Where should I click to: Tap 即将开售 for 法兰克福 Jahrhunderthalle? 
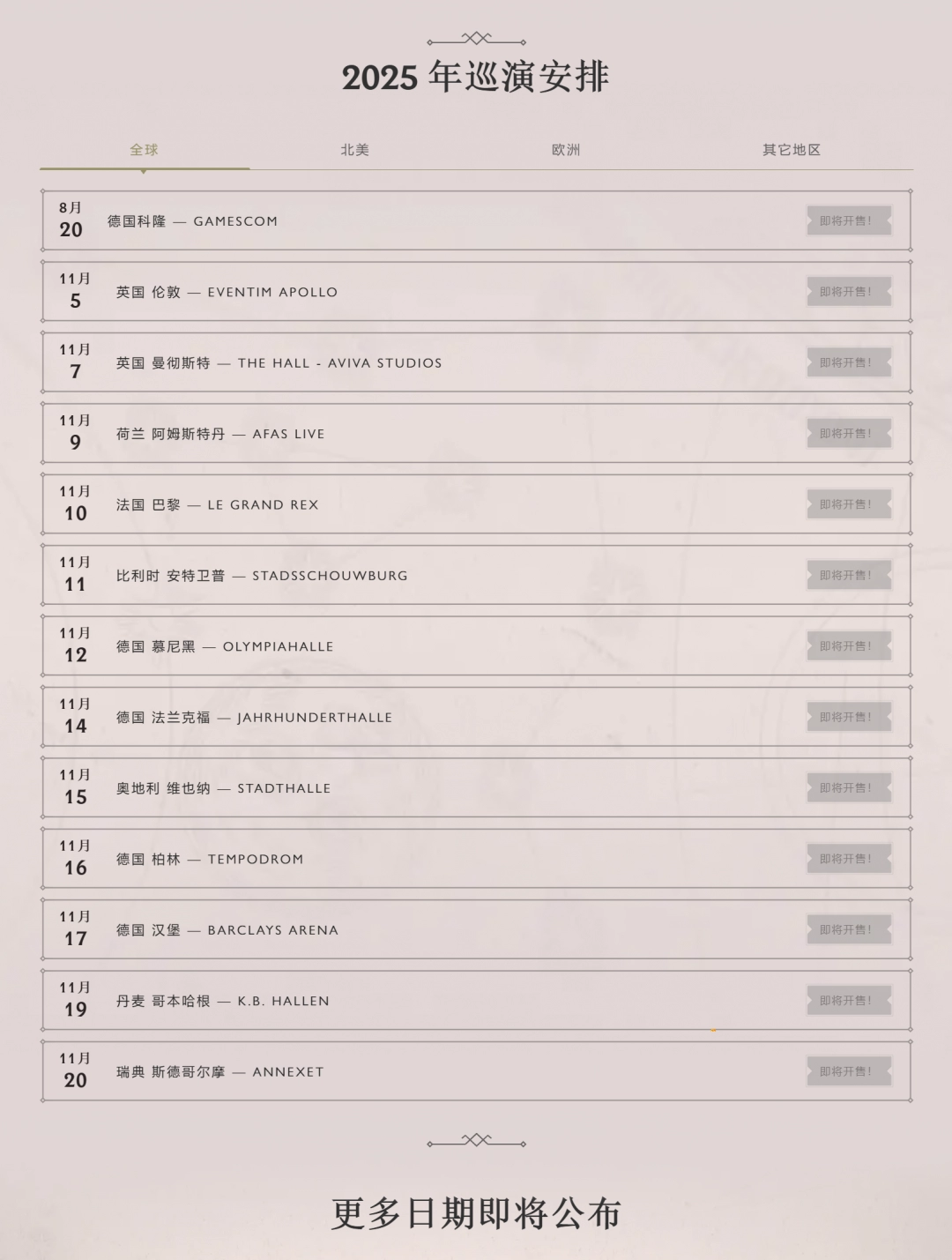848,717
